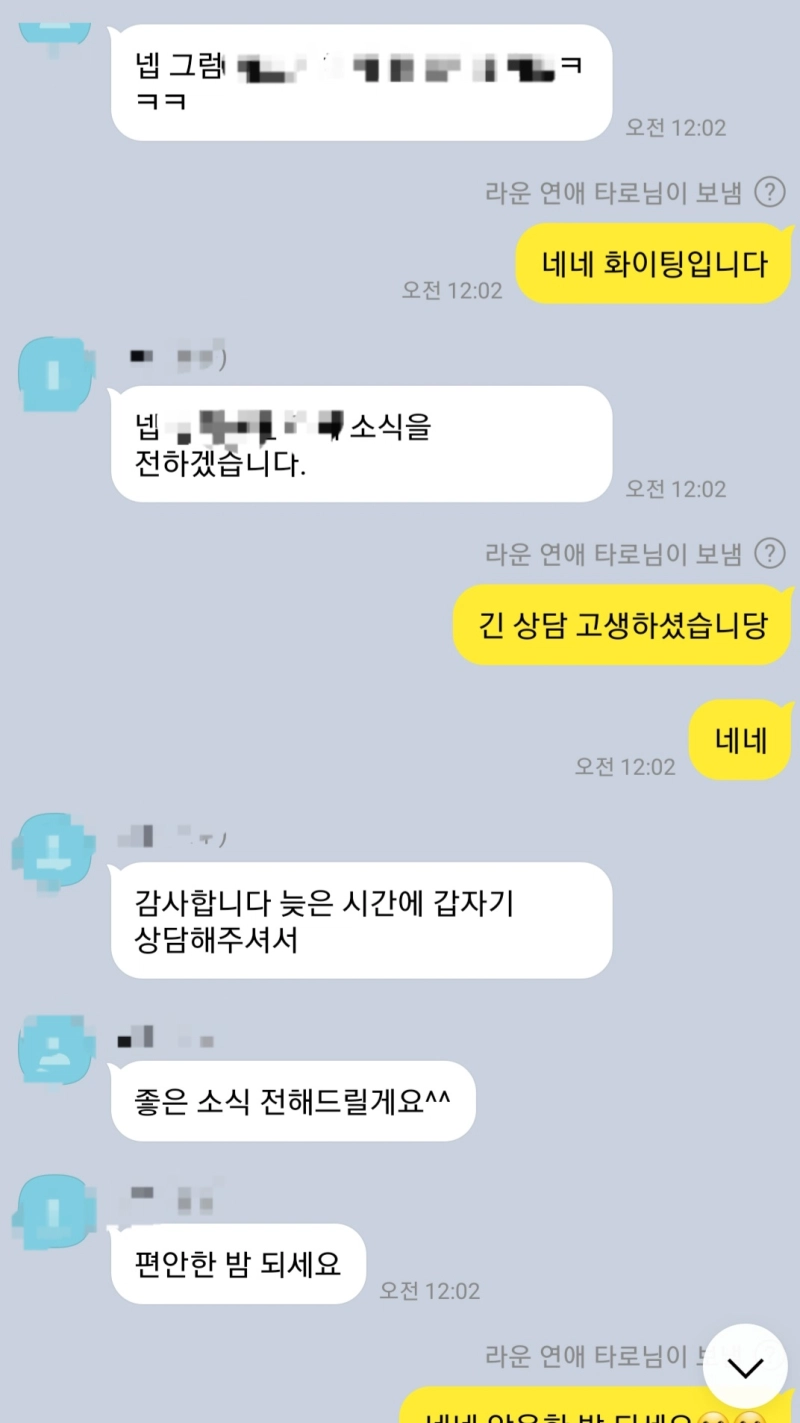The image size is (800, 1423).
Task: Open the help icon above '긴 상담 고생하셨습니당'
Action: tap(769, 553)
